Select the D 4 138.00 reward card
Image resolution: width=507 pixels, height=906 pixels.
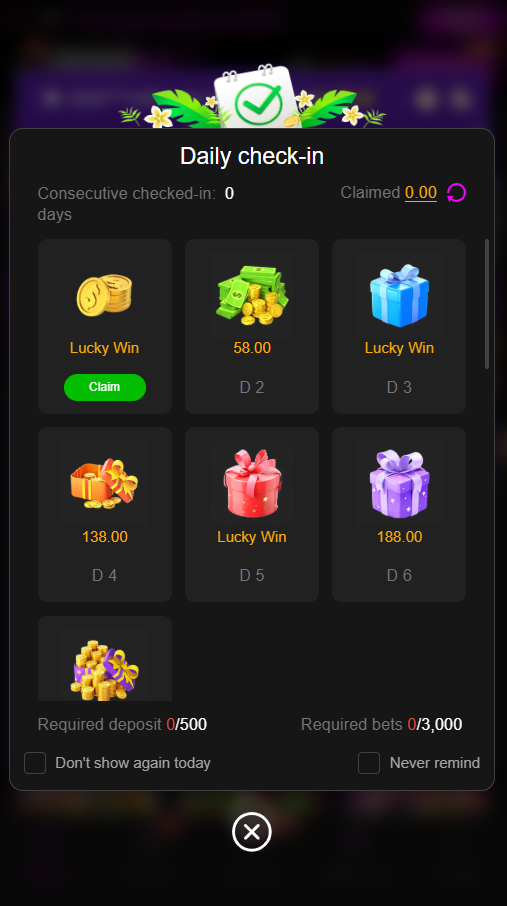point(105,514)
